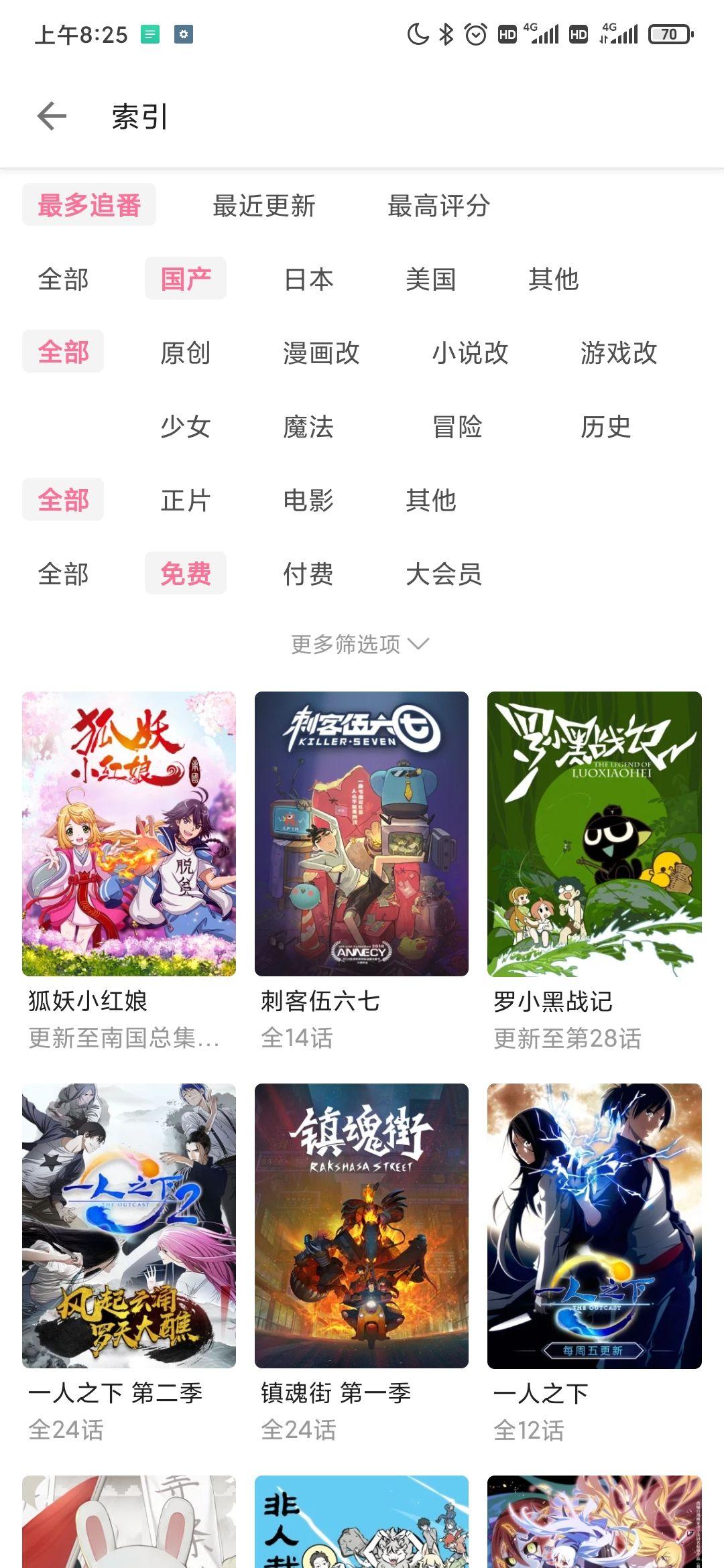
Task: Switch payment filter to 付费
Action: [308, 574]
